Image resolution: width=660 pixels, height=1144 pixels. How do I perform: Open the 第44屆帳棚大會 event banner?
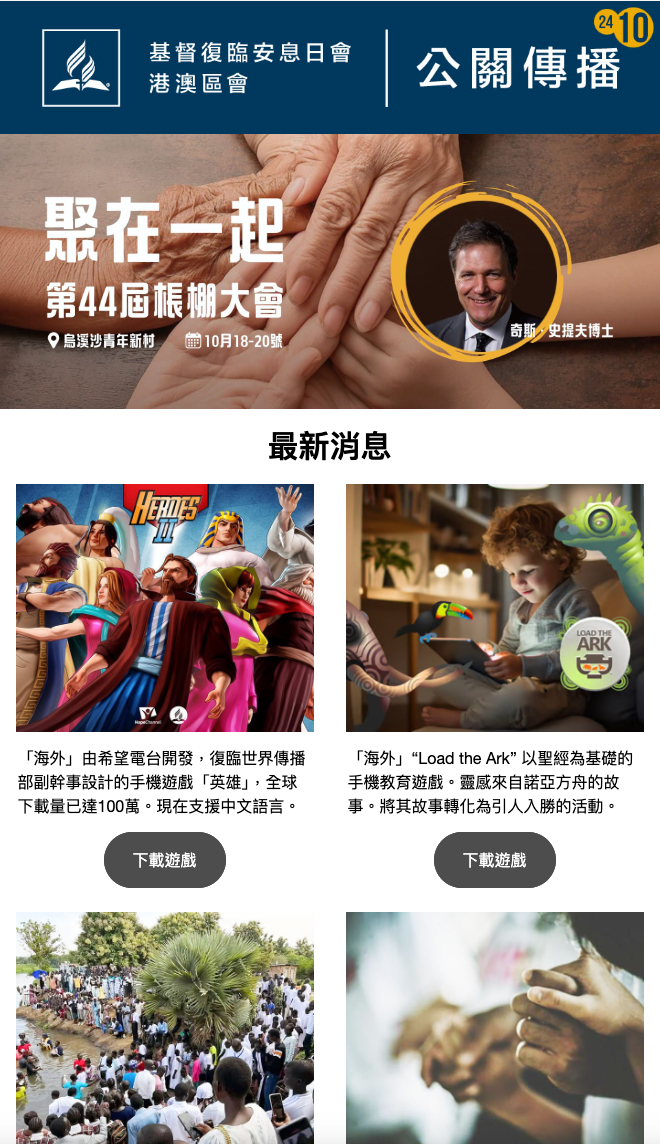[x=330, y=272]
